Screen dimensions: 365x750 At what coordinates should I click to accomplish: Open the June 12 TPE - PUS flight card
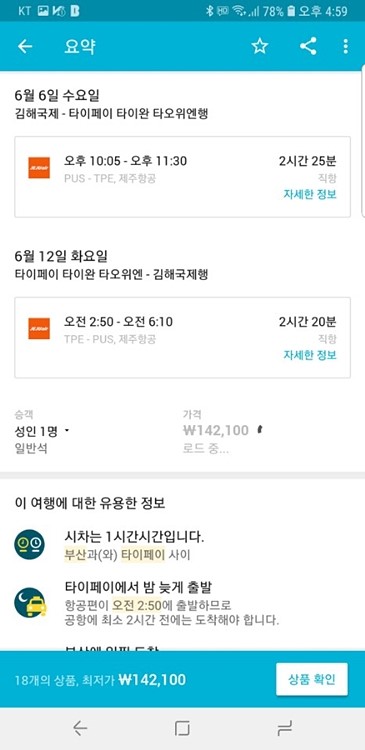pos(182,338)
